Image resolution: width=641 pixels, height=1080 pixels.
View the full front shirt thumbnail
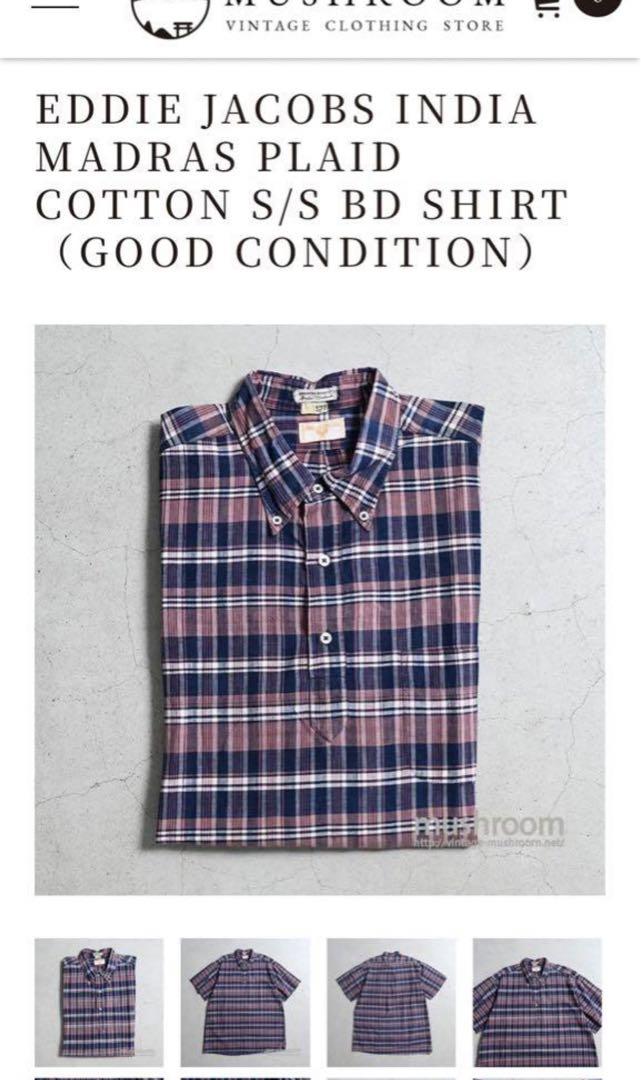tap(245, 1002)
